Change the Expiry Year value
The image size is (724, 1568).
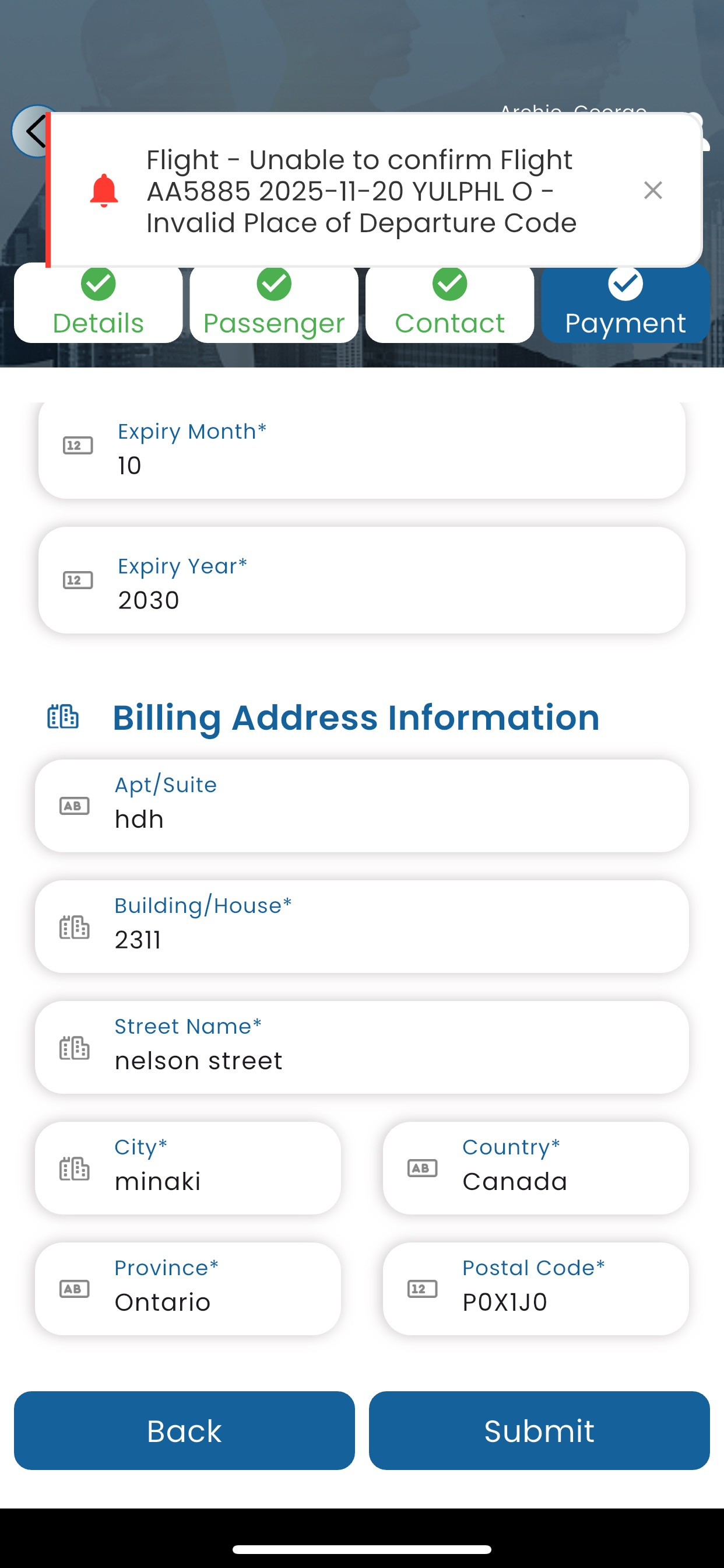361,580
